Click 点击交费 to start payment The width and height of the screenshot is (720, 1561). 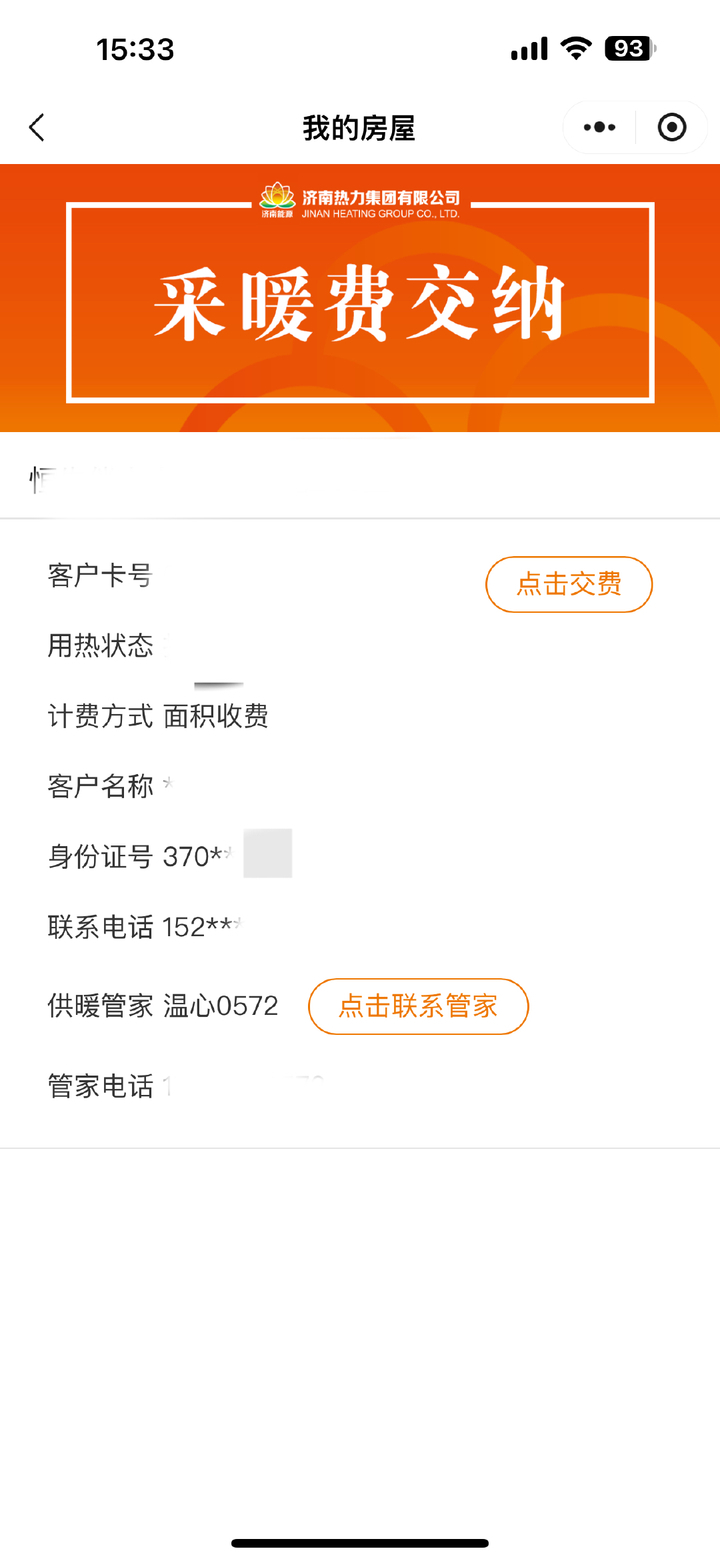568,584
